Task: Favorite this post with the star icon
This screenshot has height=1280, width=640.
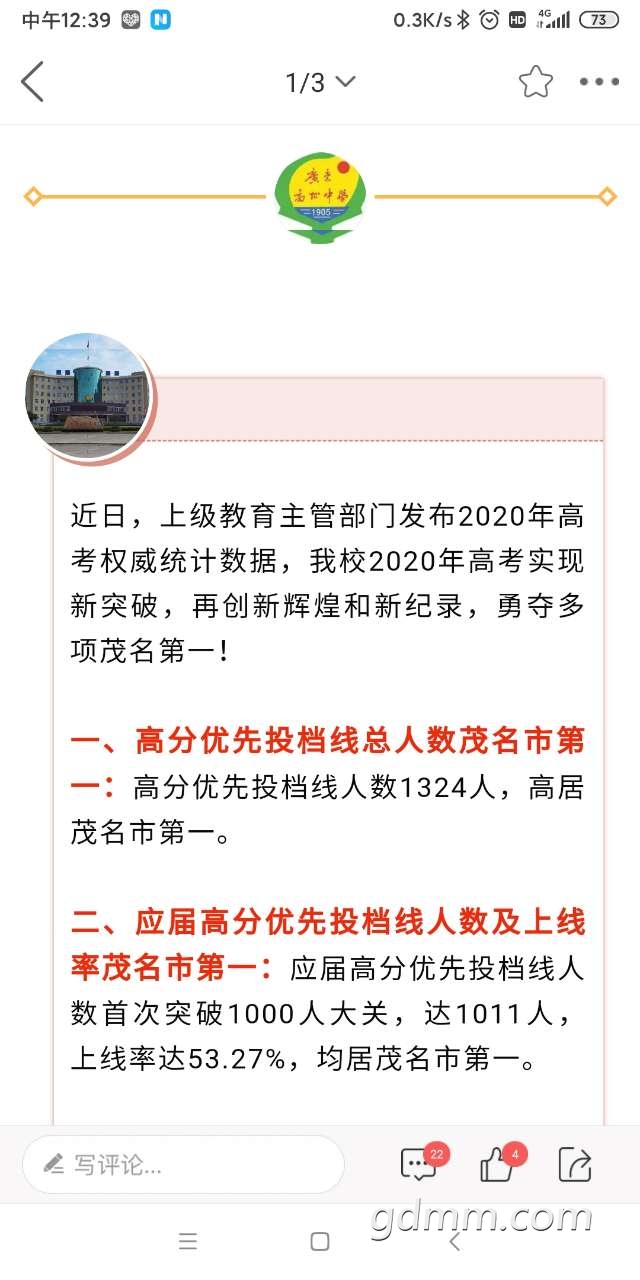Action: tap(536, 82)
